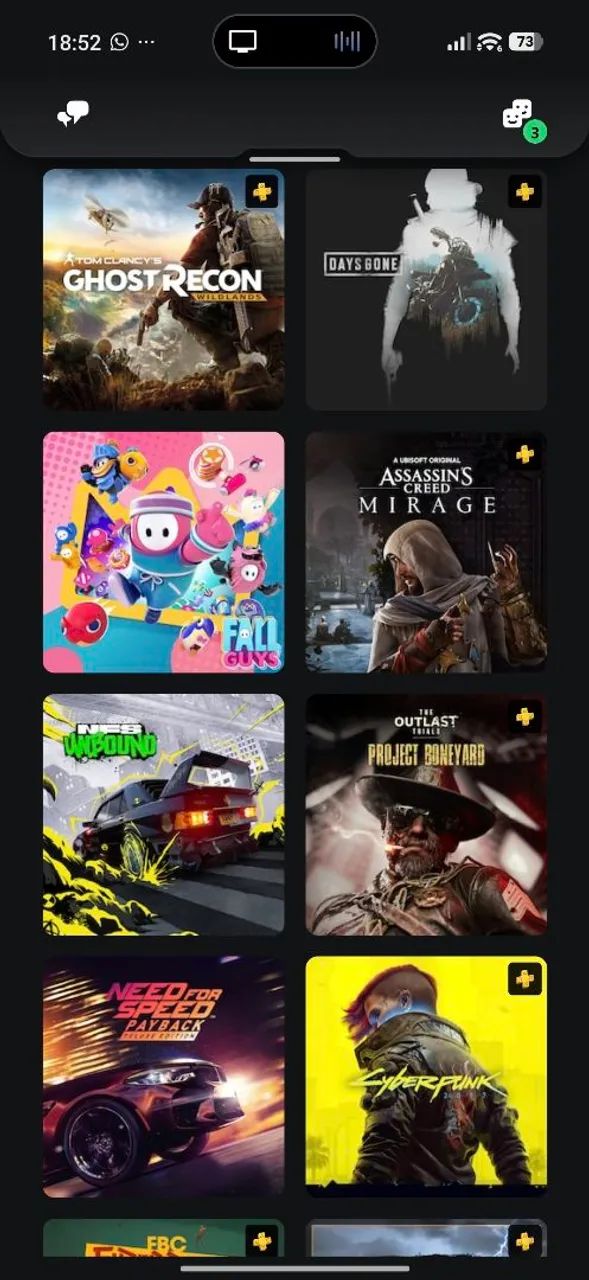Open the chat bubbles icon
Image resolution: width=589 pixels, height=1280 pixels.
click(73, 115)
